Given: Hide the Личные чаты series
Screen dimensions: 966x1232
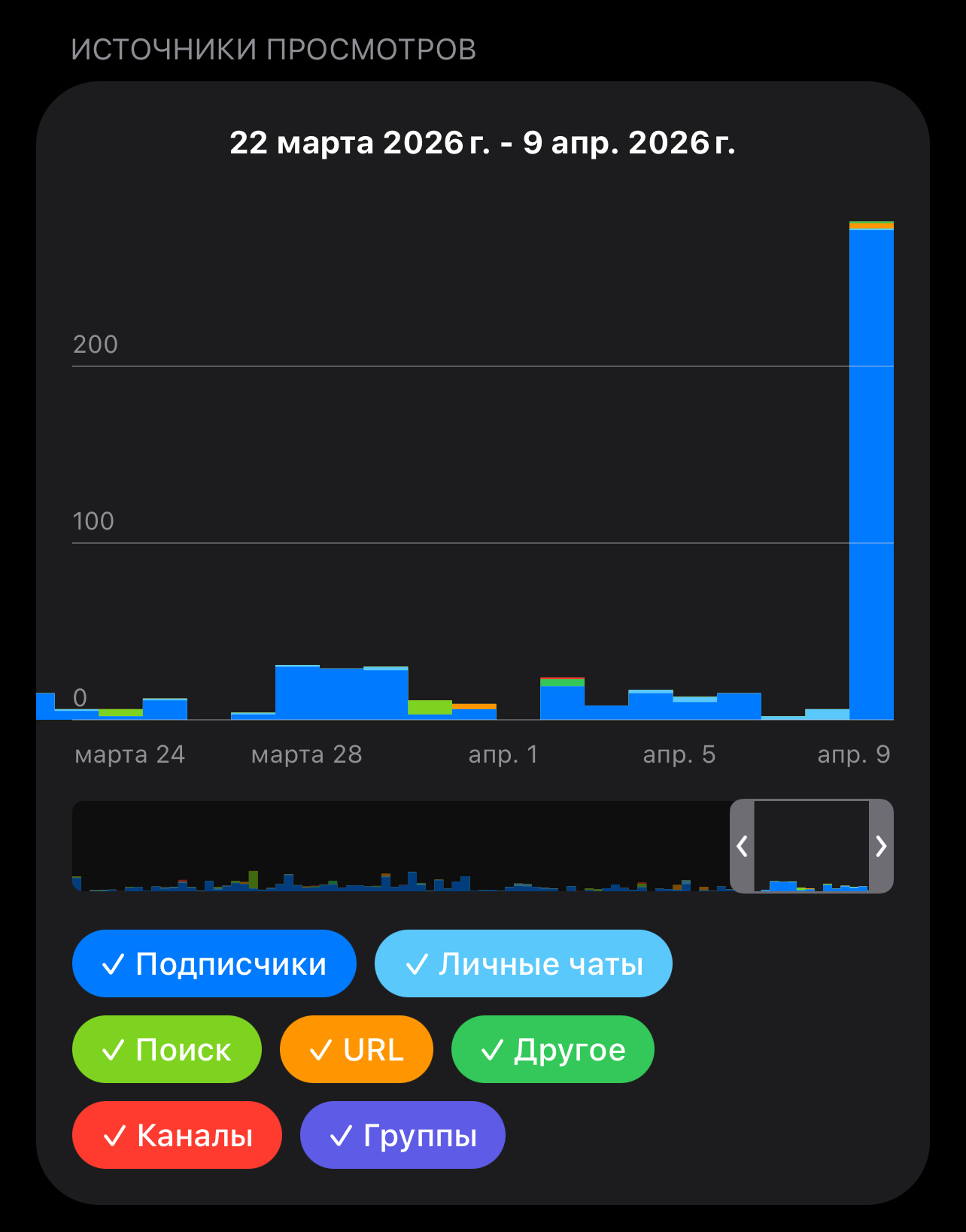Looking at the screenshot, I should tap(523, 963).
